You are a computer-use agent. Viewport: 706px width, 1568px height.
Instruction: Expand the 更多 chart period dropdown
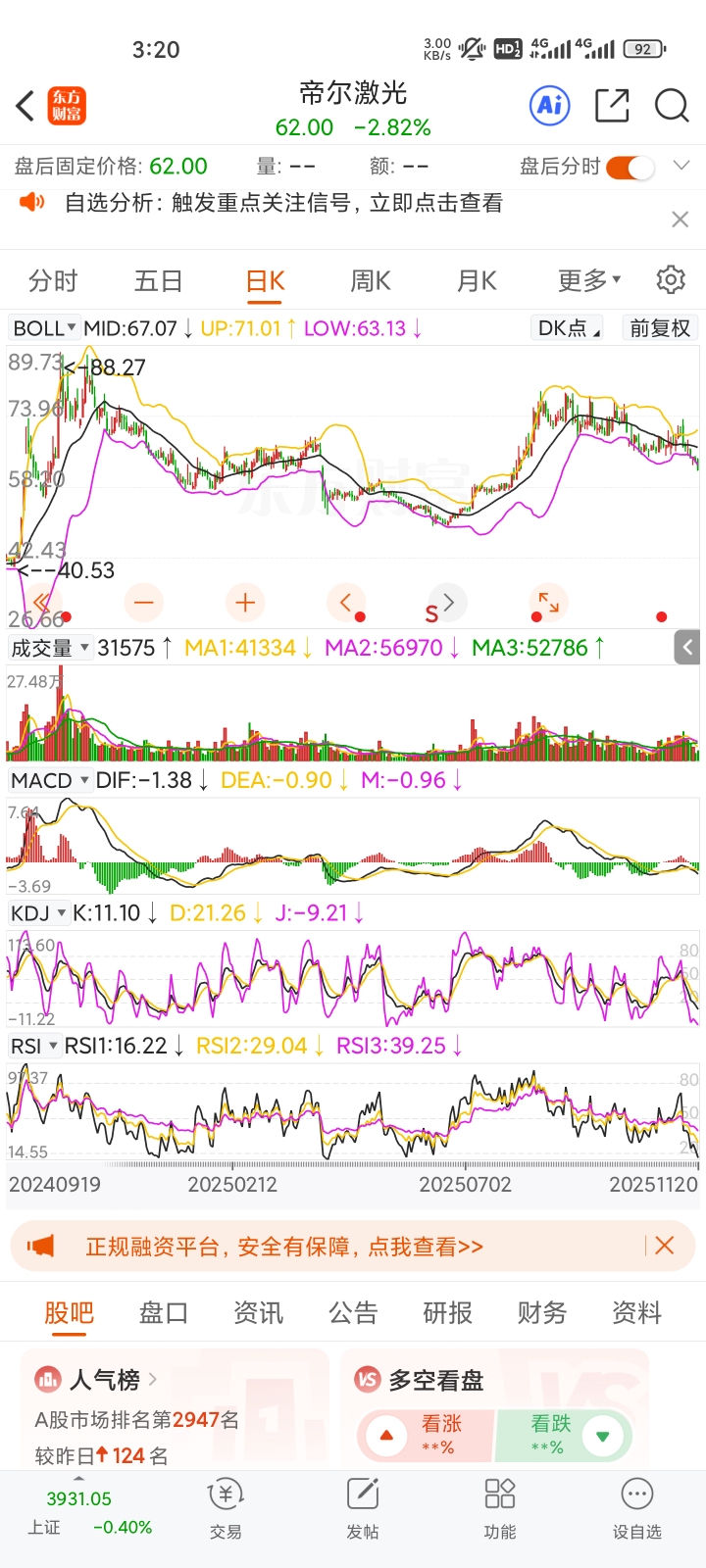(x=589, y=281)
